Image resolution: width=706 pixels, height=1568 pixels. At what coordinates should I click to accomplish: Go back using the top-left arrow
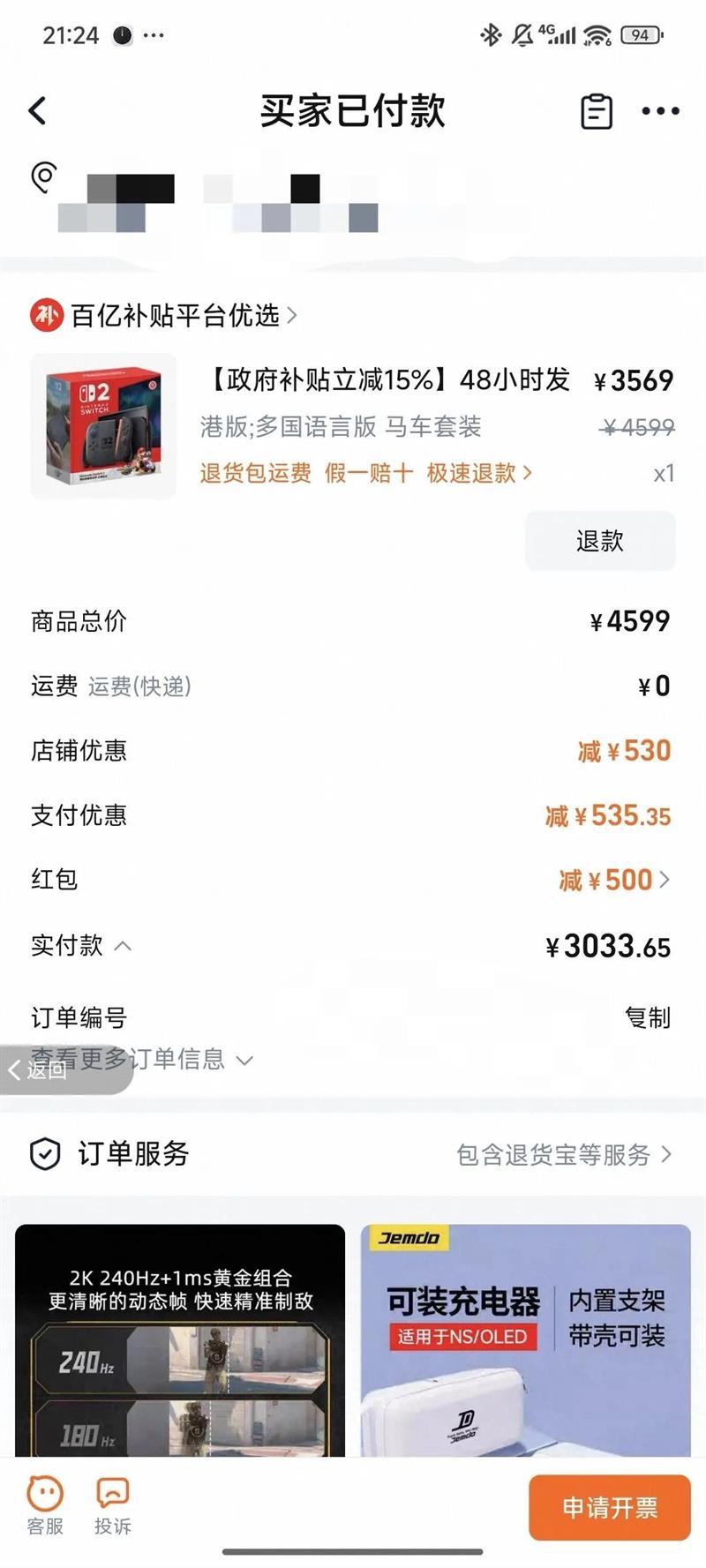pos(37,111)
